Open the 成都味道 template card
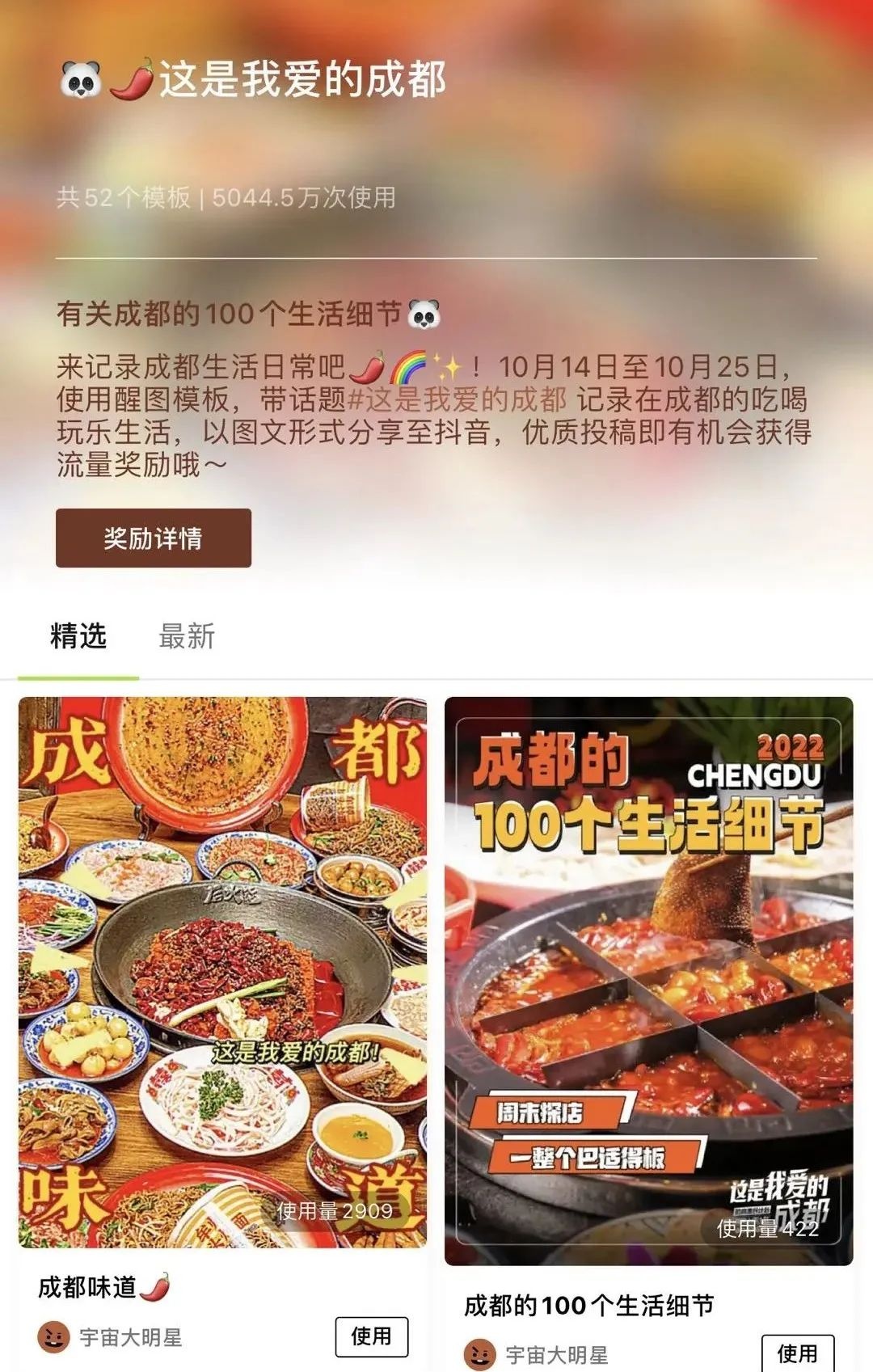The height and width of the screenshot is (1372, 873). (222, 972)
